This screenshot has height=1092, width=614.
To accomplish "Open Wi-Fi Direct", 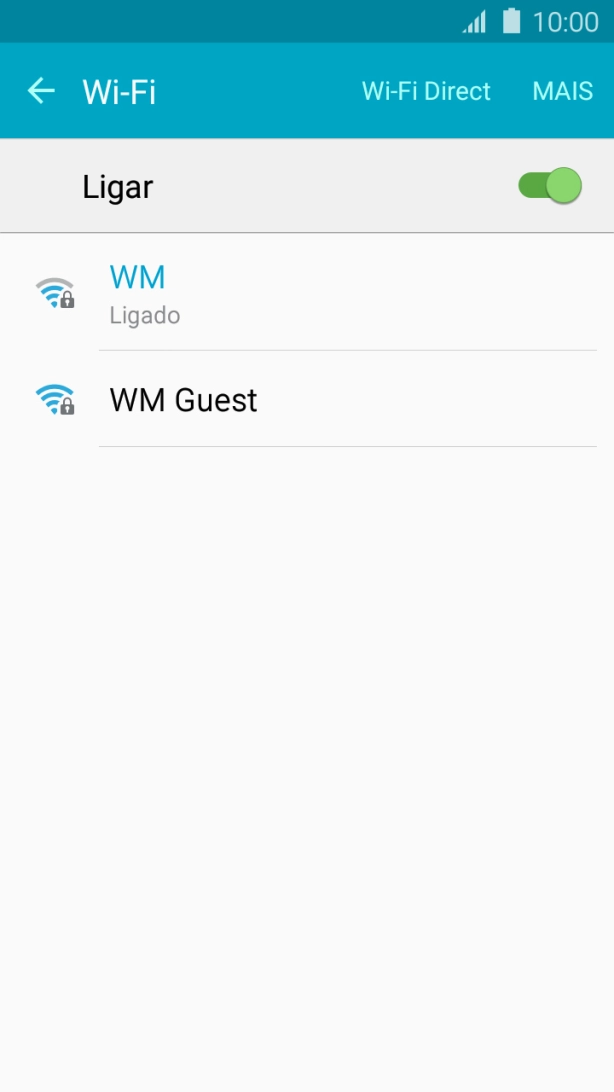I will point(426,91).
